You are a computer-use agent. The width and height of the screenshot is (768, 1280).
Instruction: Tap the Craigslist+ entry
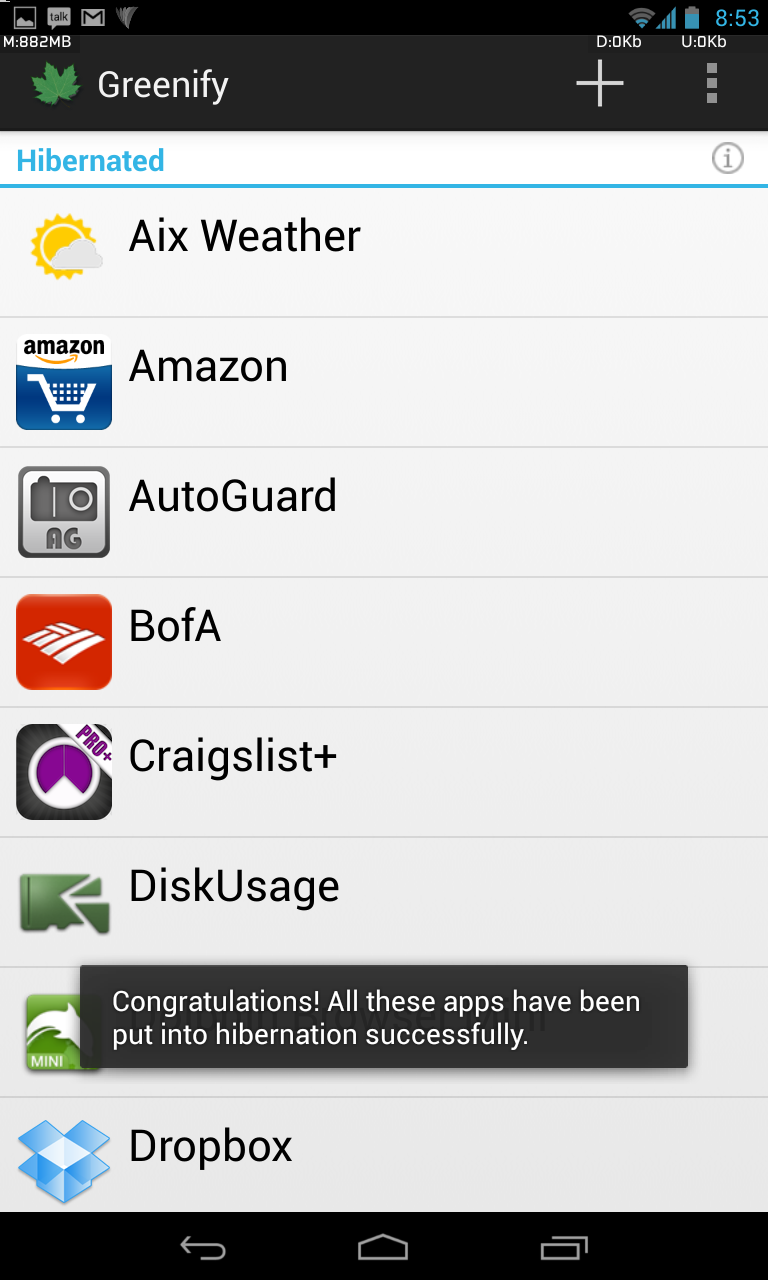(384, 772)
